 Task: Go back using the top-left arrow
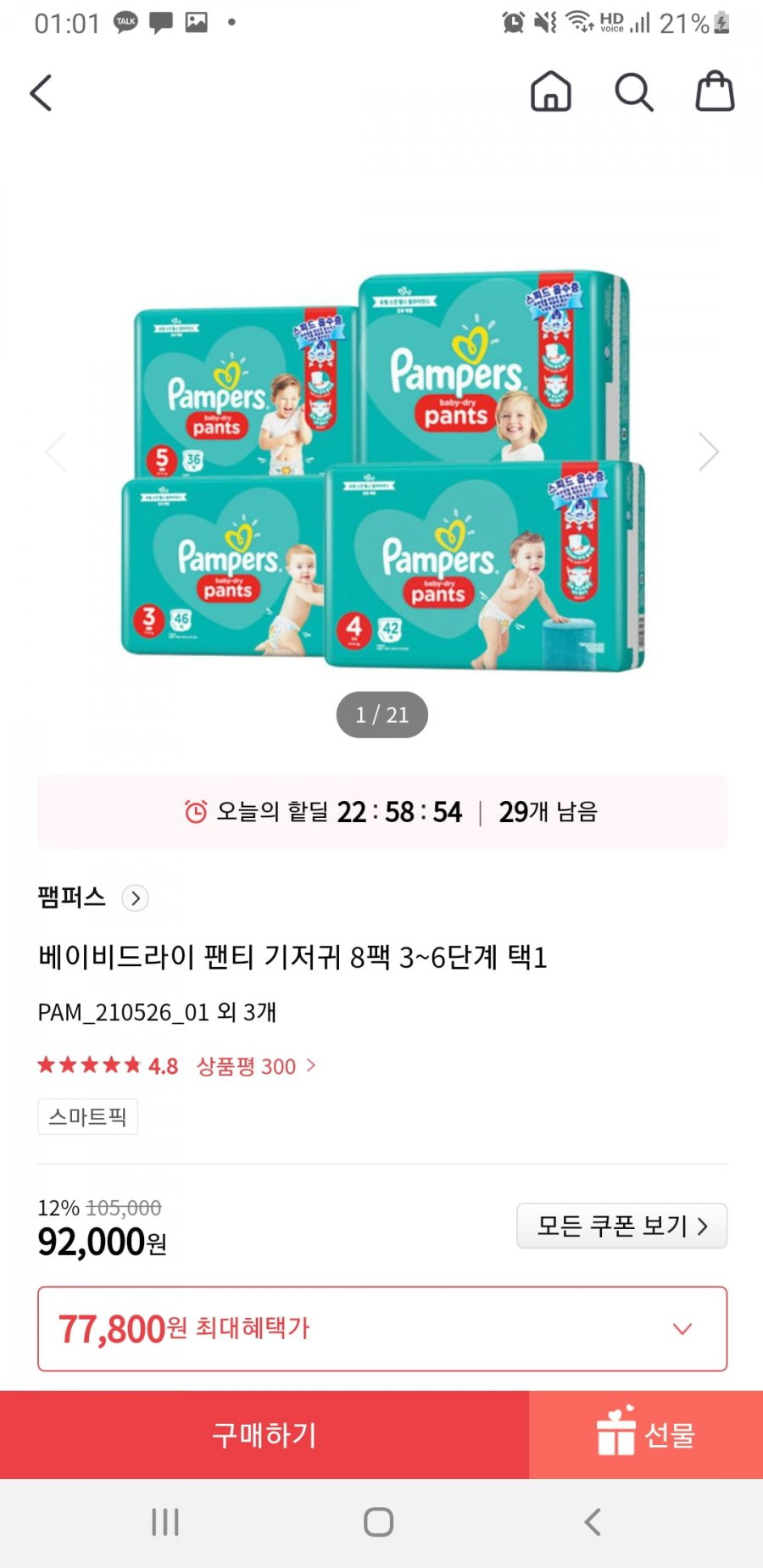point(41,92)
